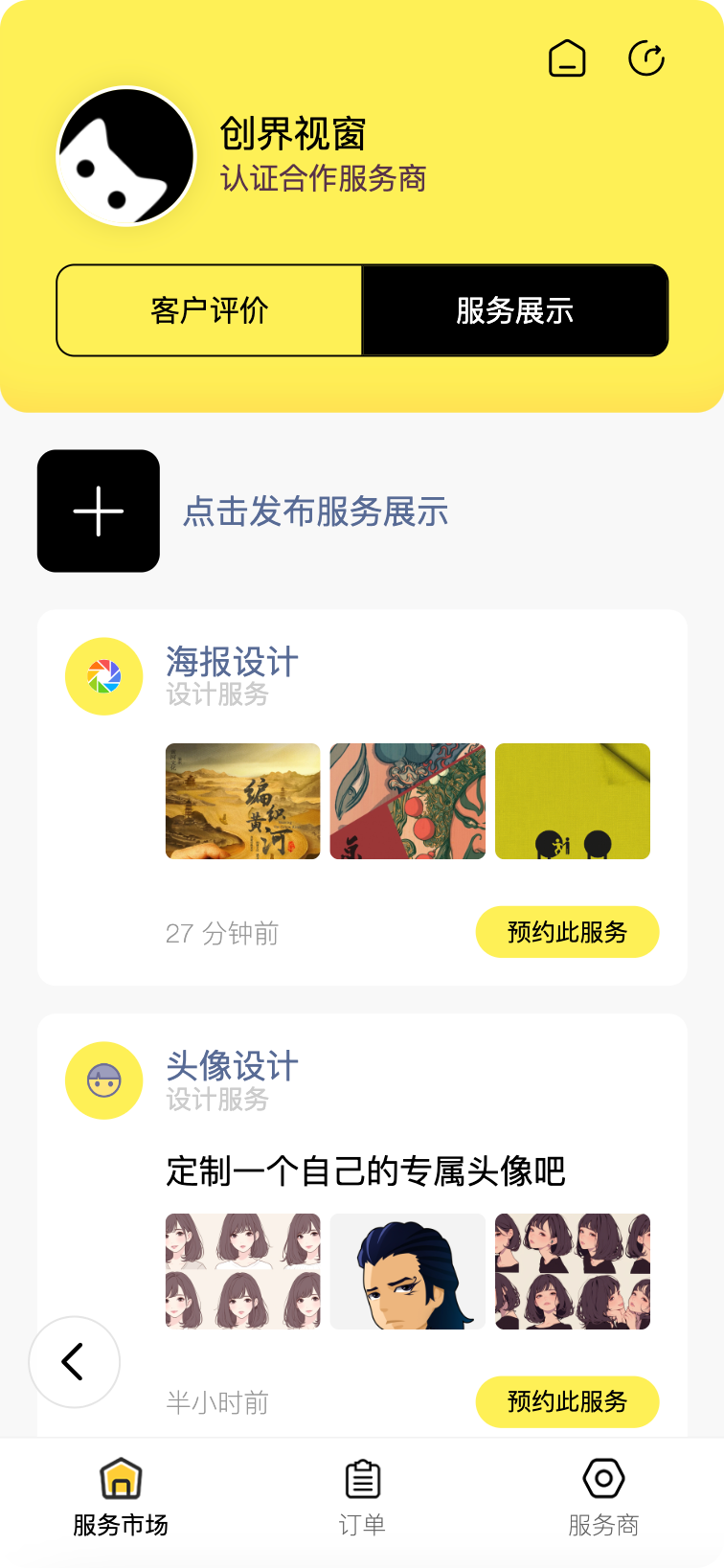Book the 海报设计 service with 预约此服务

(567, 932)
